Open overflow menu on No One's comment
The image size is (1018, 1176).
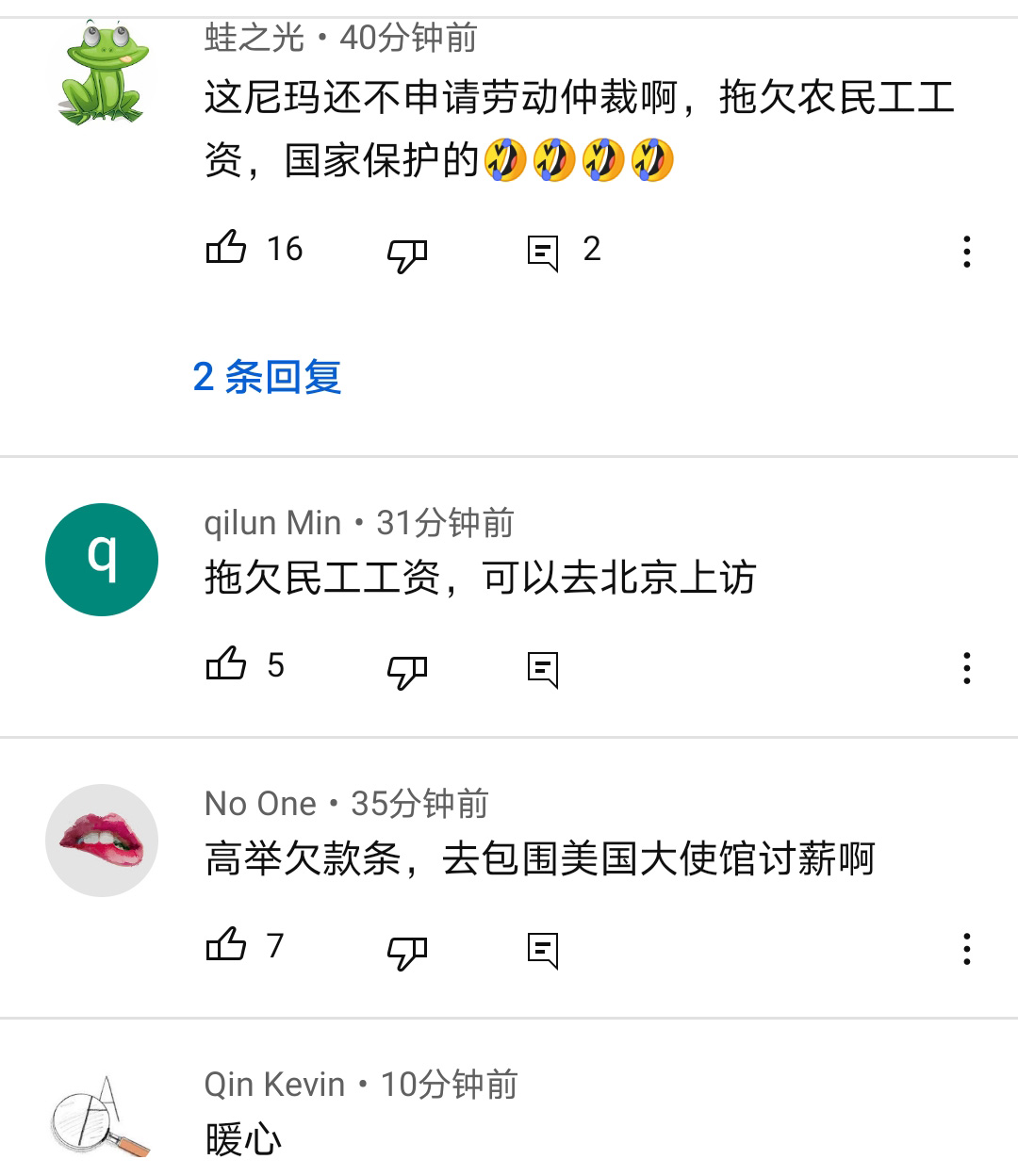(966, 949)
